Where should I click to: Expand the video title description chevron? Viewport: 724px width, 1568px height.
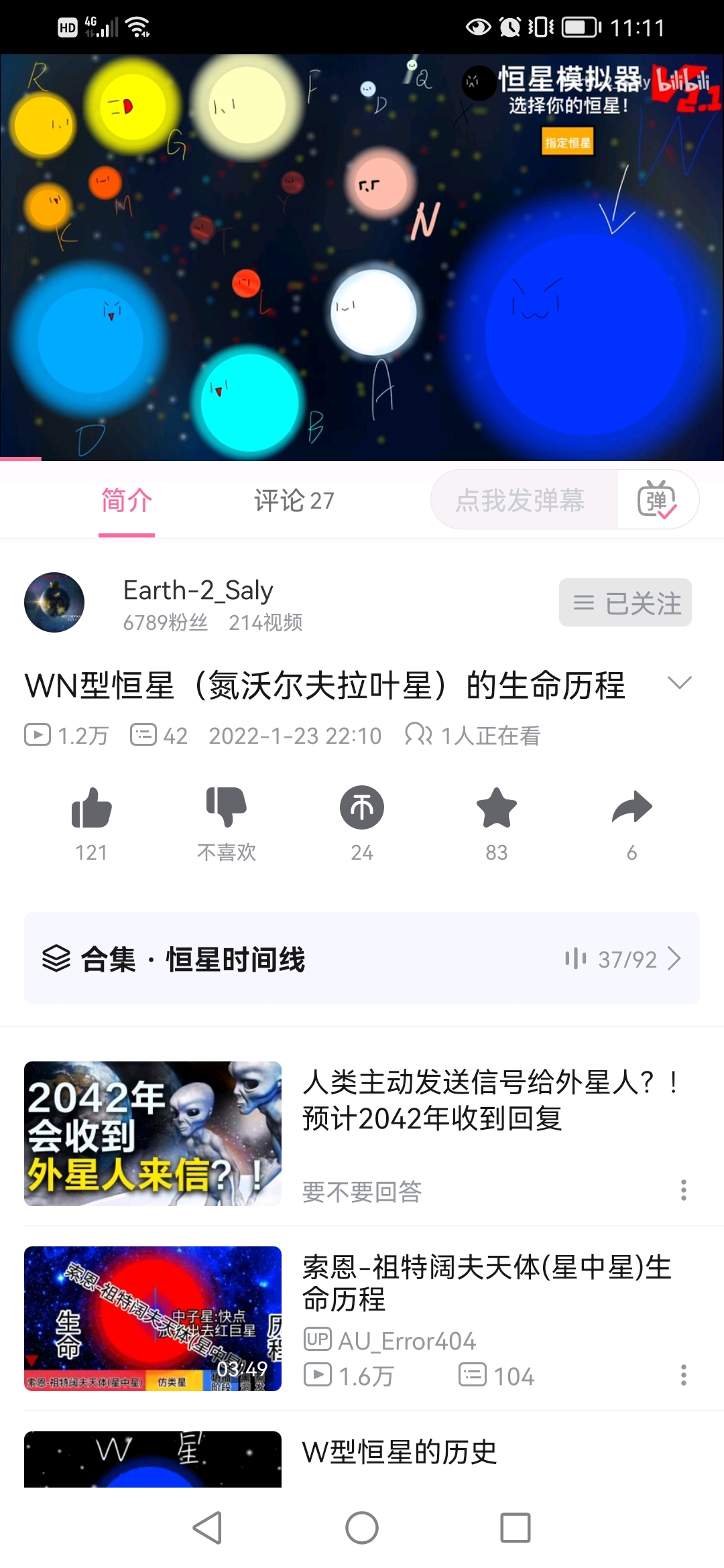click(x=679, y=683)
